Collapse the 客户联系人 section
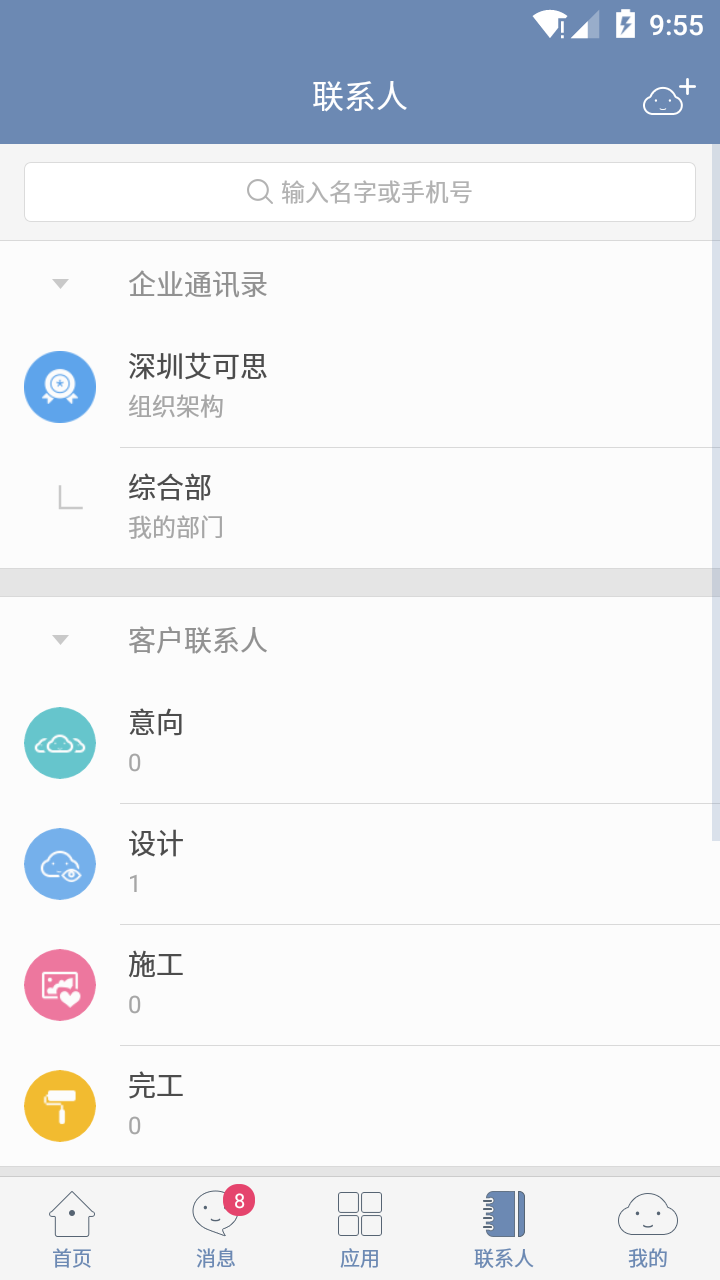This screenshot has width=720, height=1280. tap(59, 639)
